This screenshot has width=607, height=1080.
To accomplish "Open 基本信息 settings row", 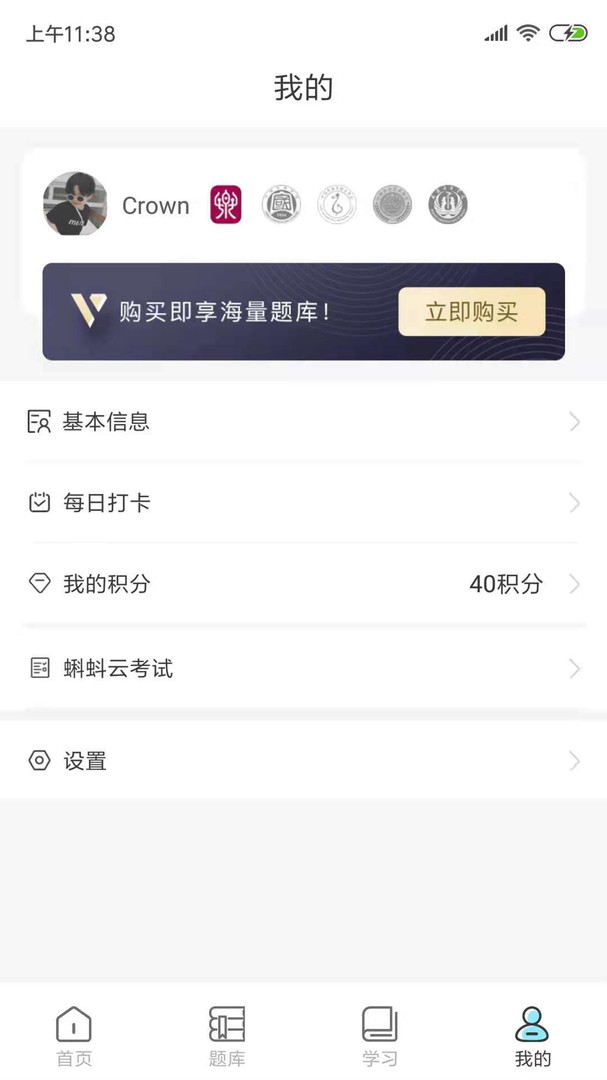I will coord(303,422).
